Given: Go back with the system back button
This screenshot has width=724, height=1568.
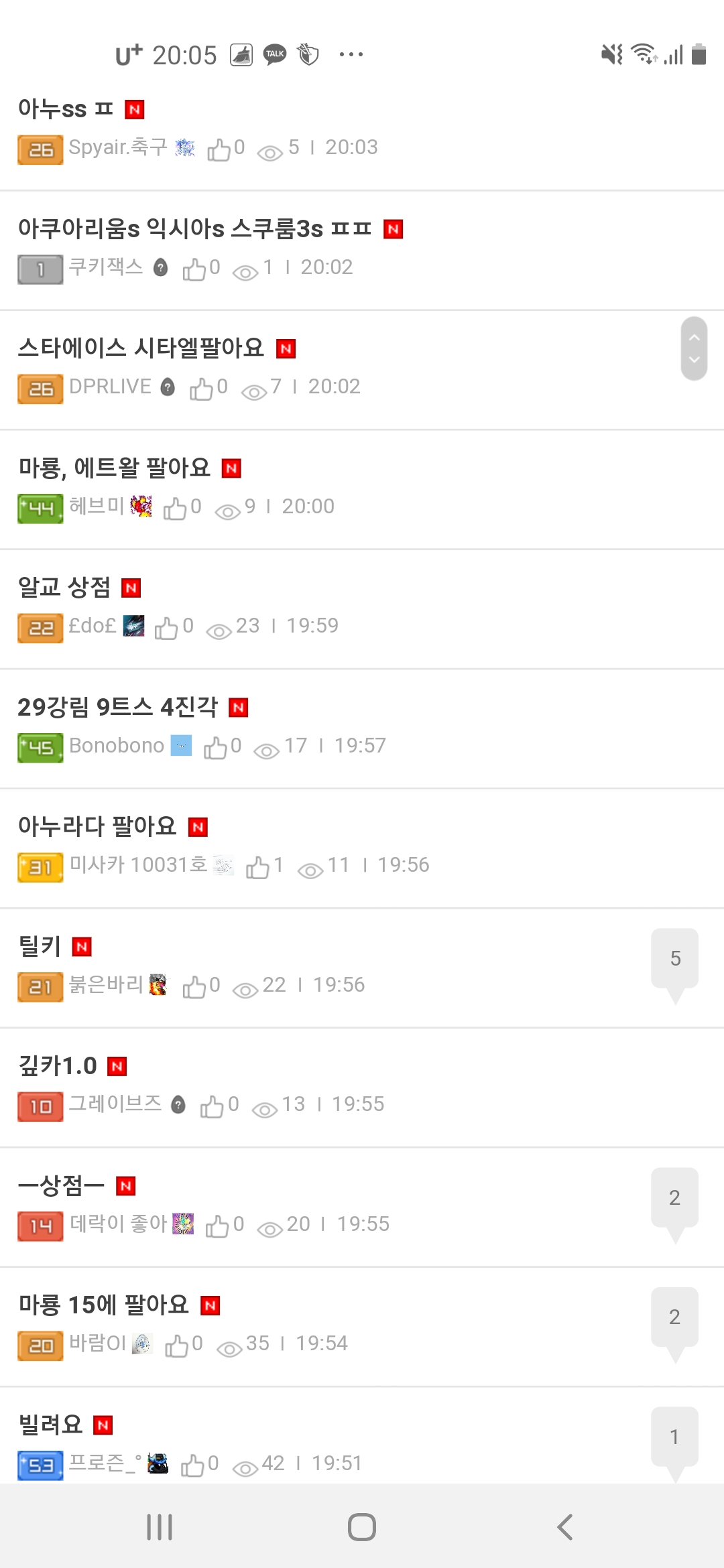Looking at the screenshot, I should coord(564,1527).
